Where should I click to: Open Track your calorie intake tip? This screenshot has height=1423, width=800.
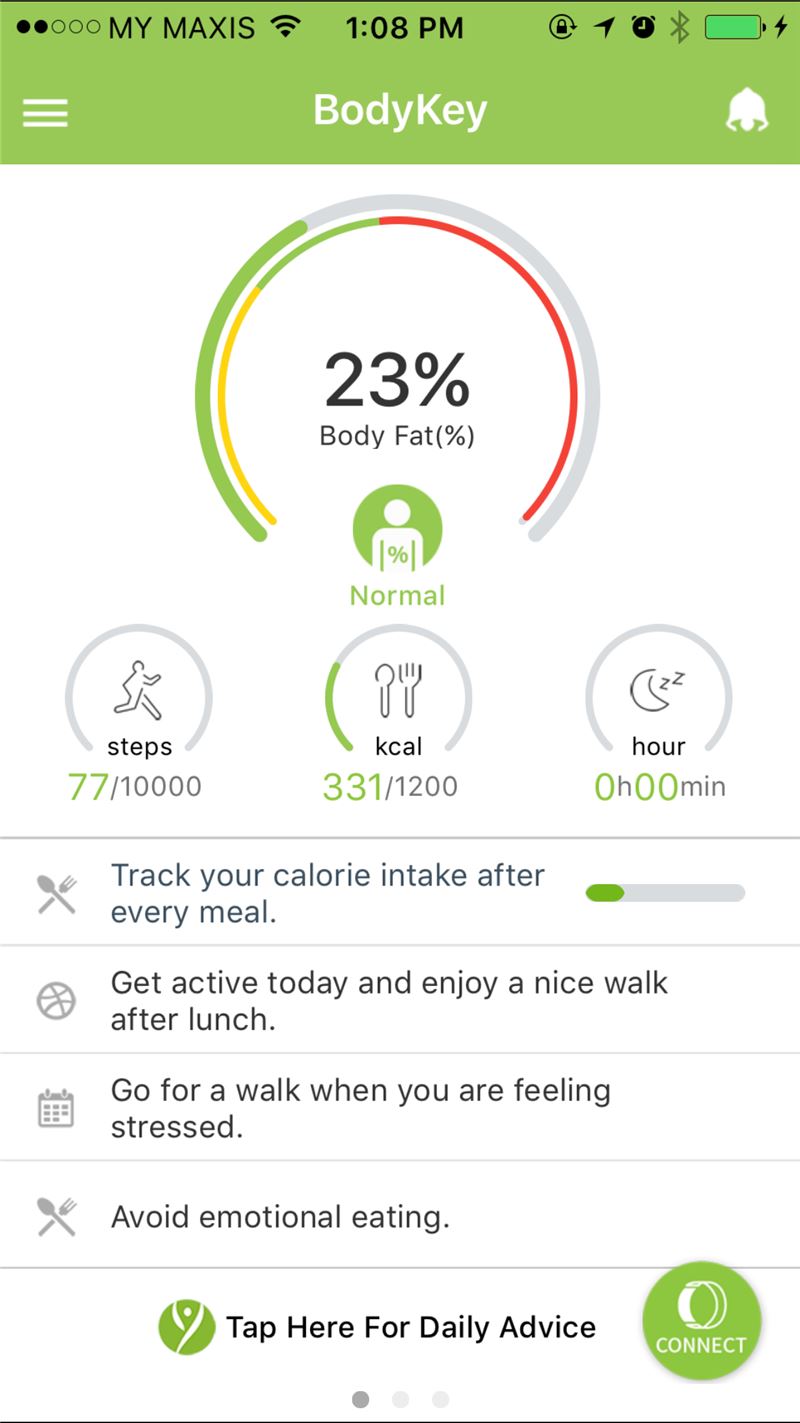328,892
